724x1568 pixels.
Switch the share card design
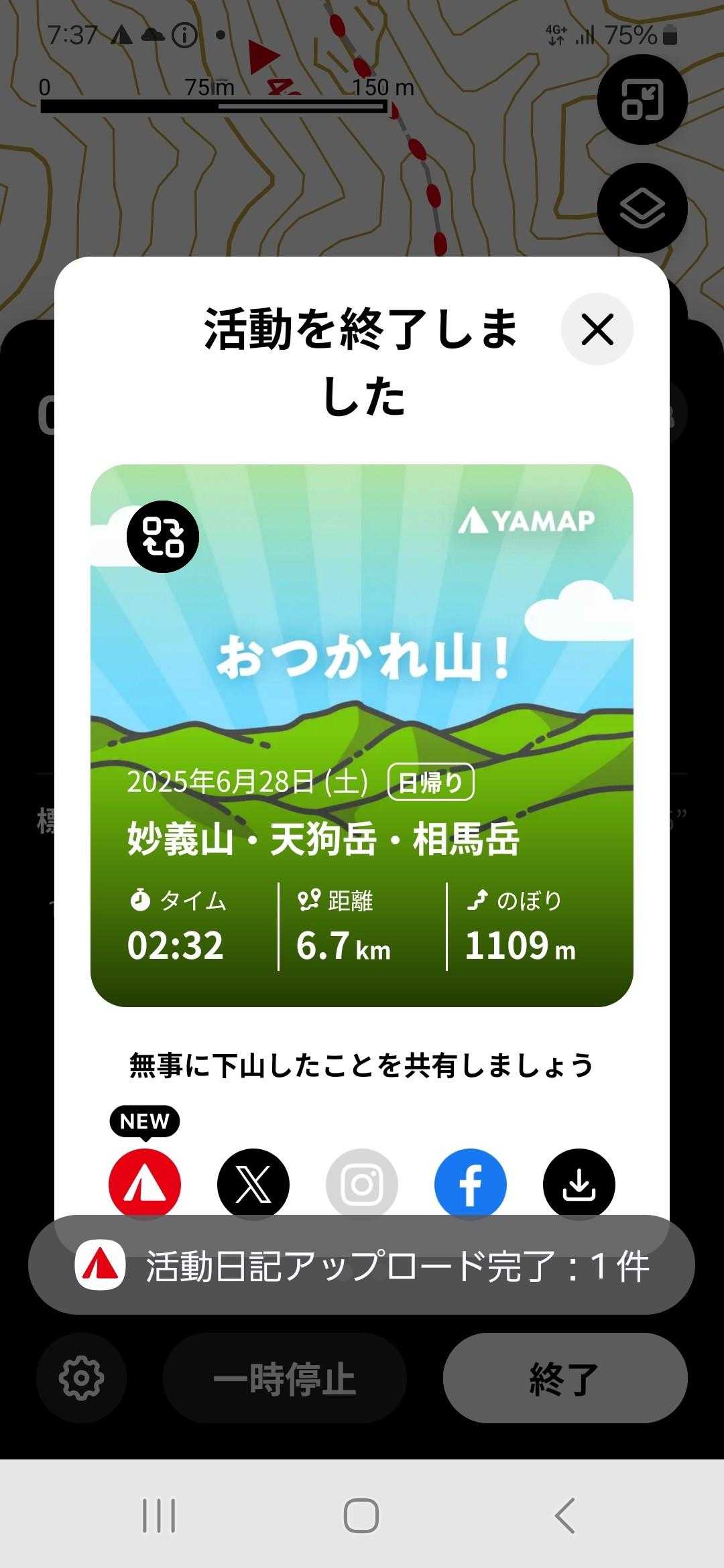tap(163, 537)
